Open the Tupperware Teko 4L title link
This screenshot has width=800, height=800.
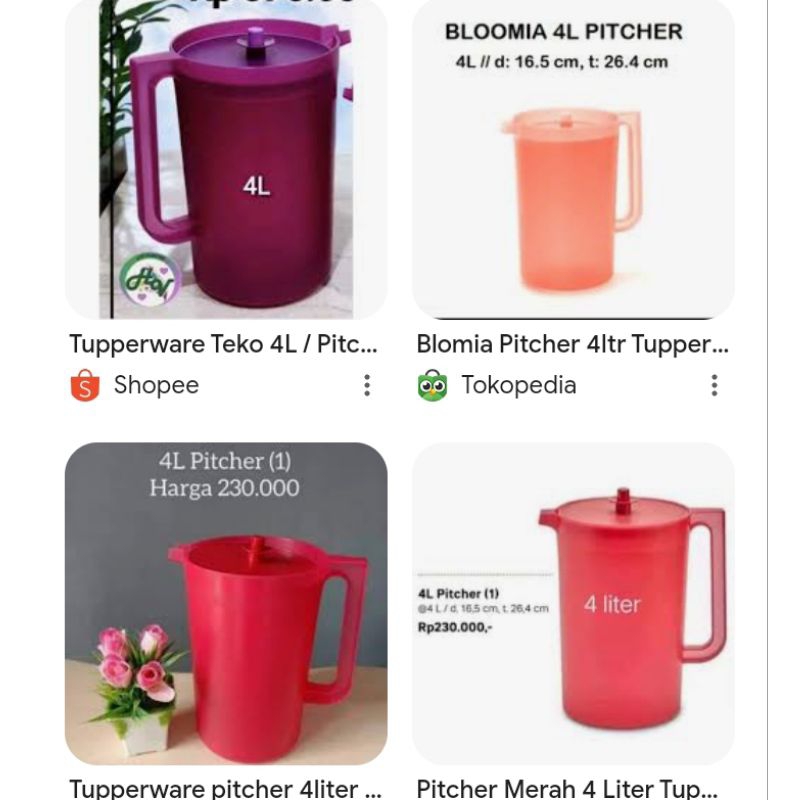click(x=224, y=345)
